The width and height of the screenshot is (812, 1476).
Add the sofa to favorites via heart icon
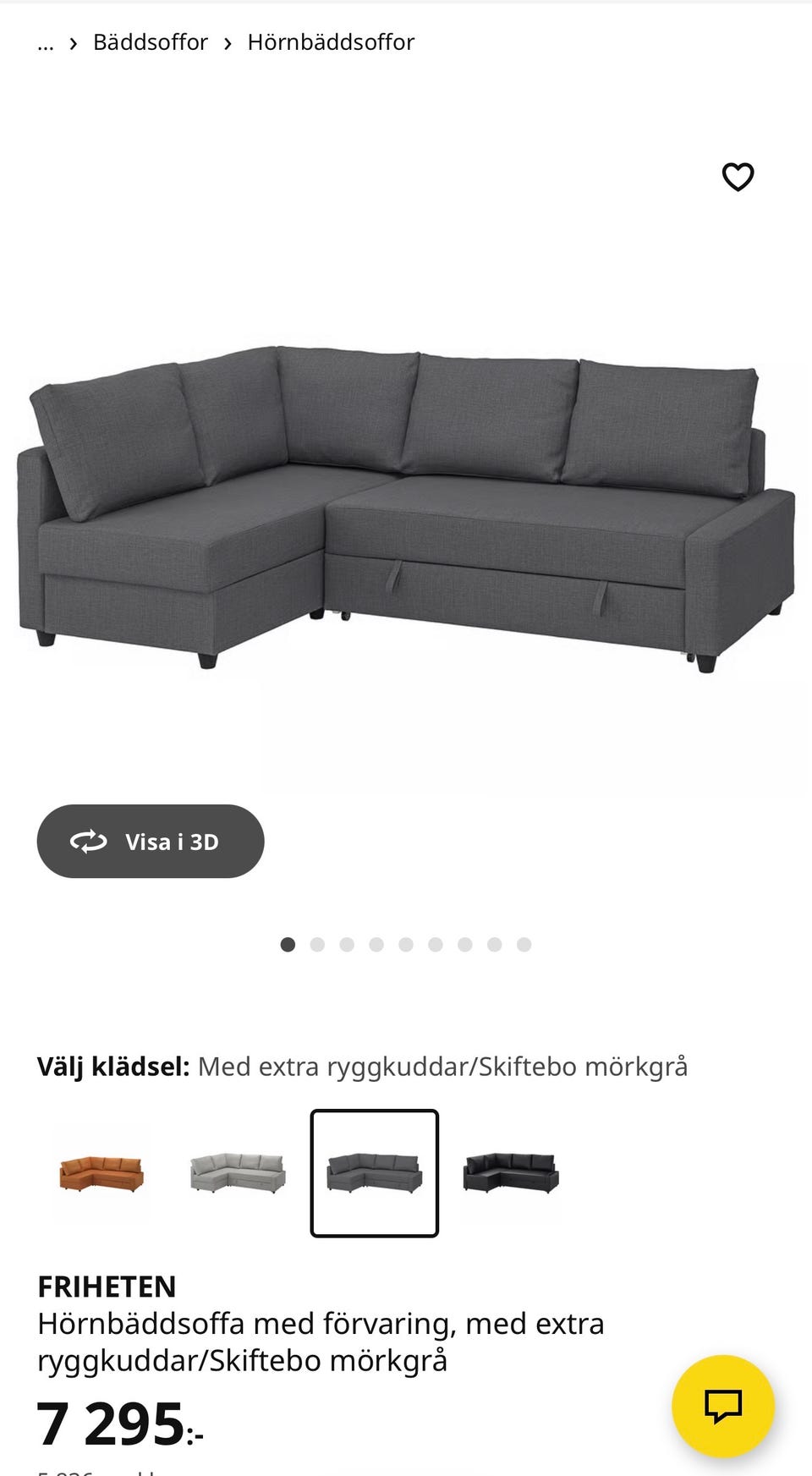pyautogui.click(x=737, y=177)
